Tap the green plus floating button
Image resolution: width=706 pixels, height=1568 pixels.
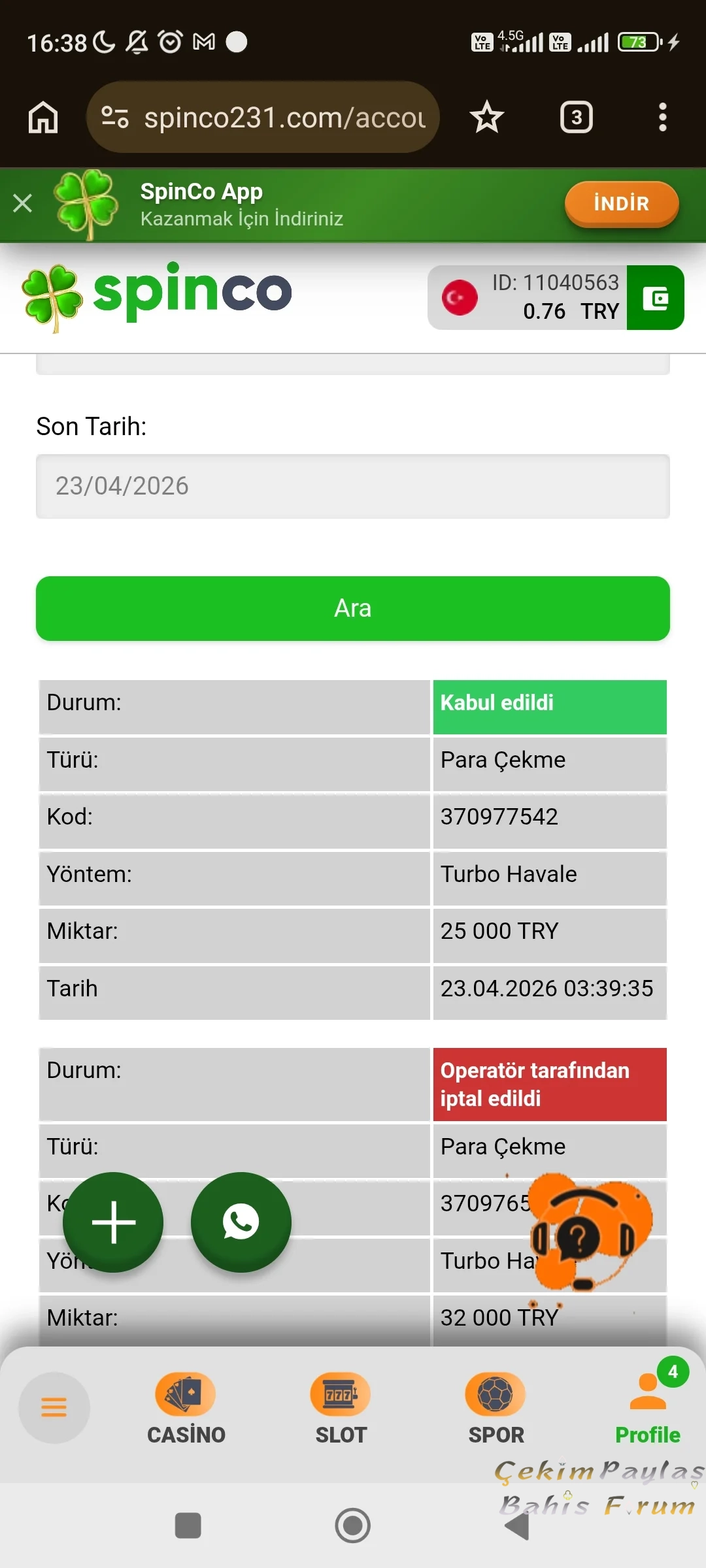112,1221
